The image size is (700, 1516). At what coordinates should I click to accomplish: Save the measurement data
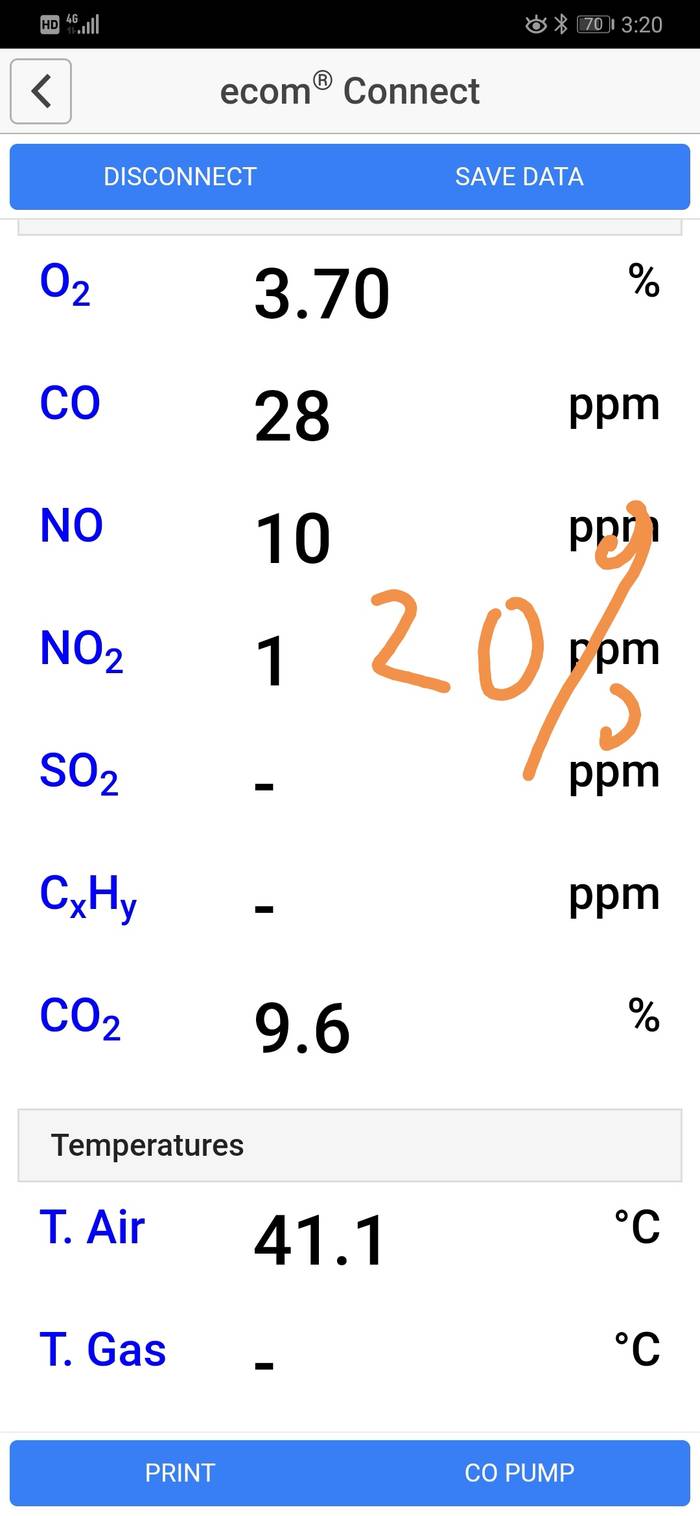[519, 177]
